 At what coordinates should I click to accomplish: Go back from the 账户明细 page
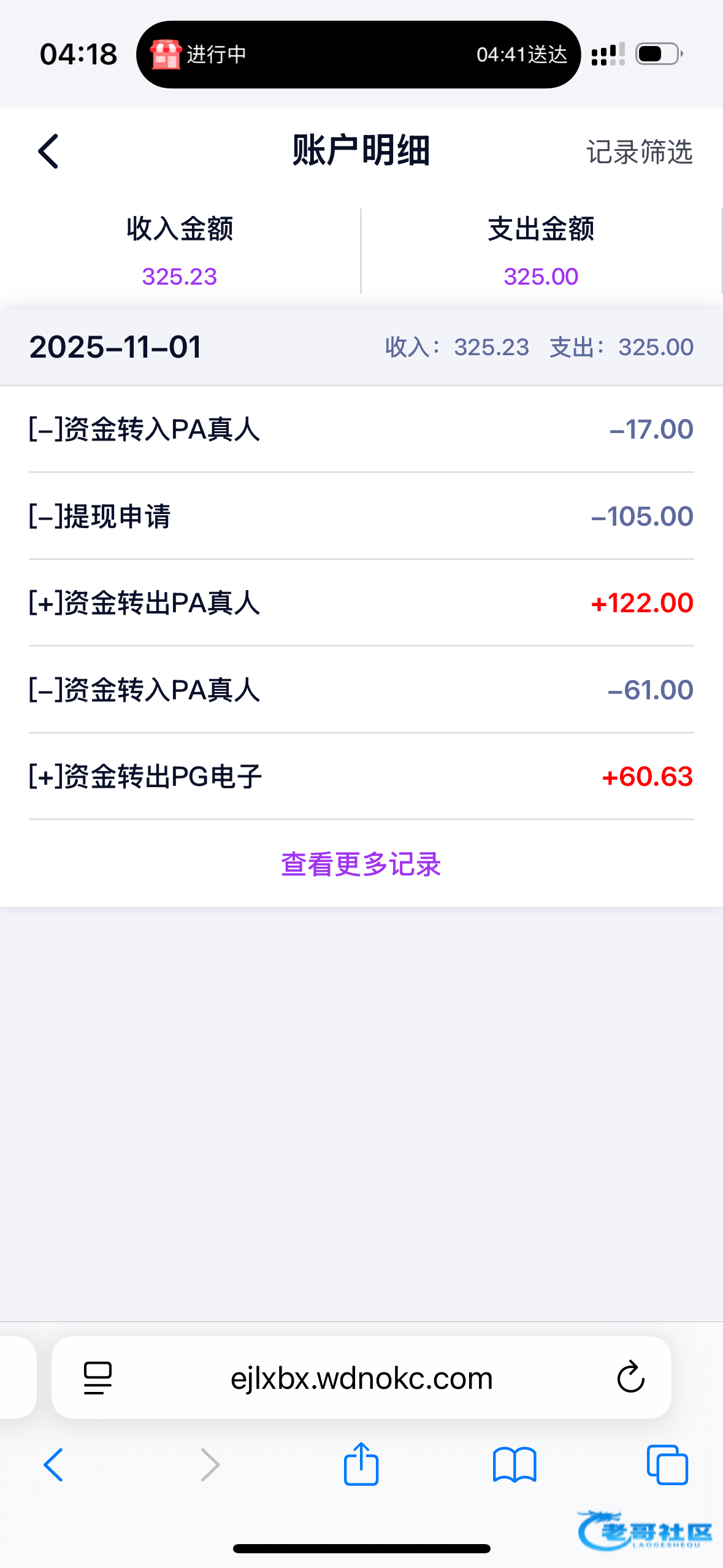click(x=48, y=151)
